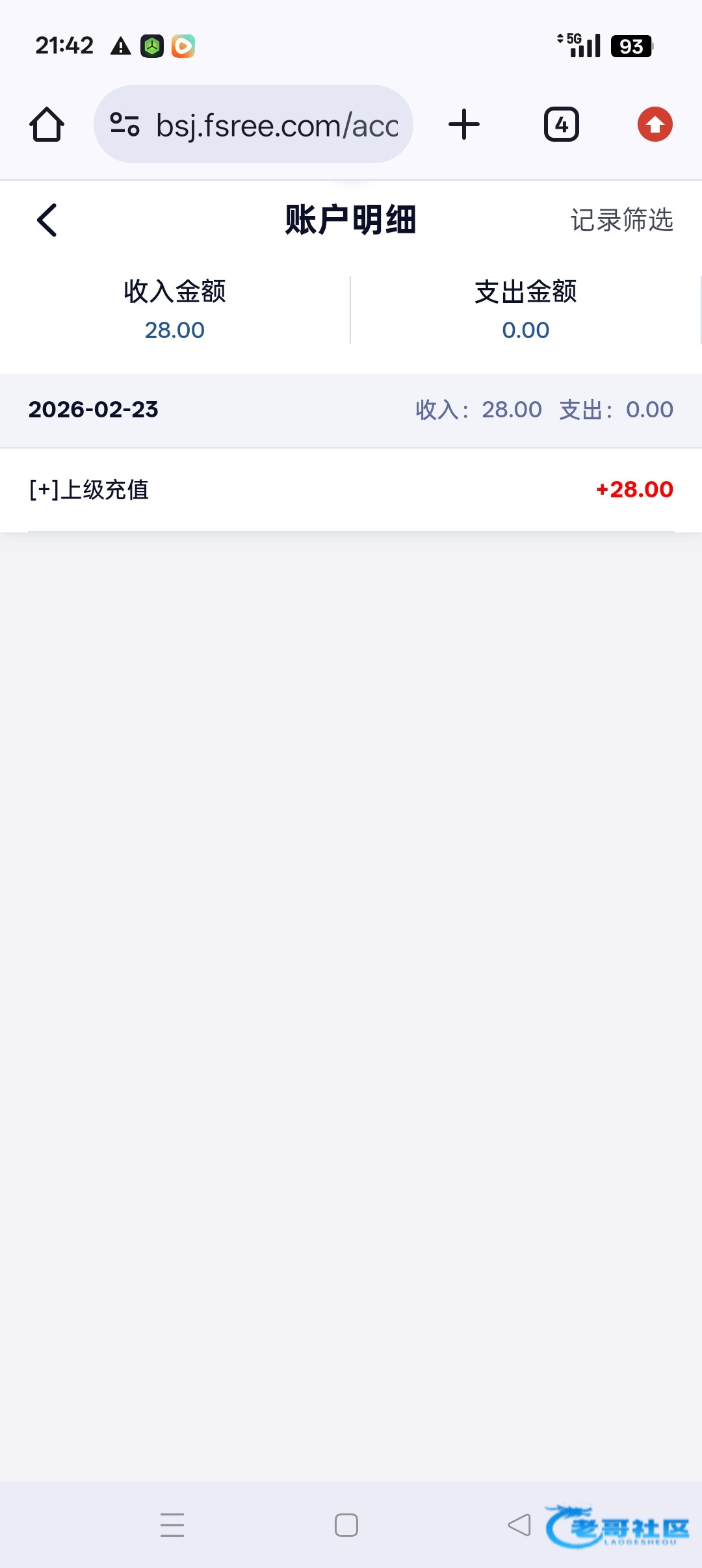
Task: Go back from 账户明细 page
Action: tap(47, 220)
